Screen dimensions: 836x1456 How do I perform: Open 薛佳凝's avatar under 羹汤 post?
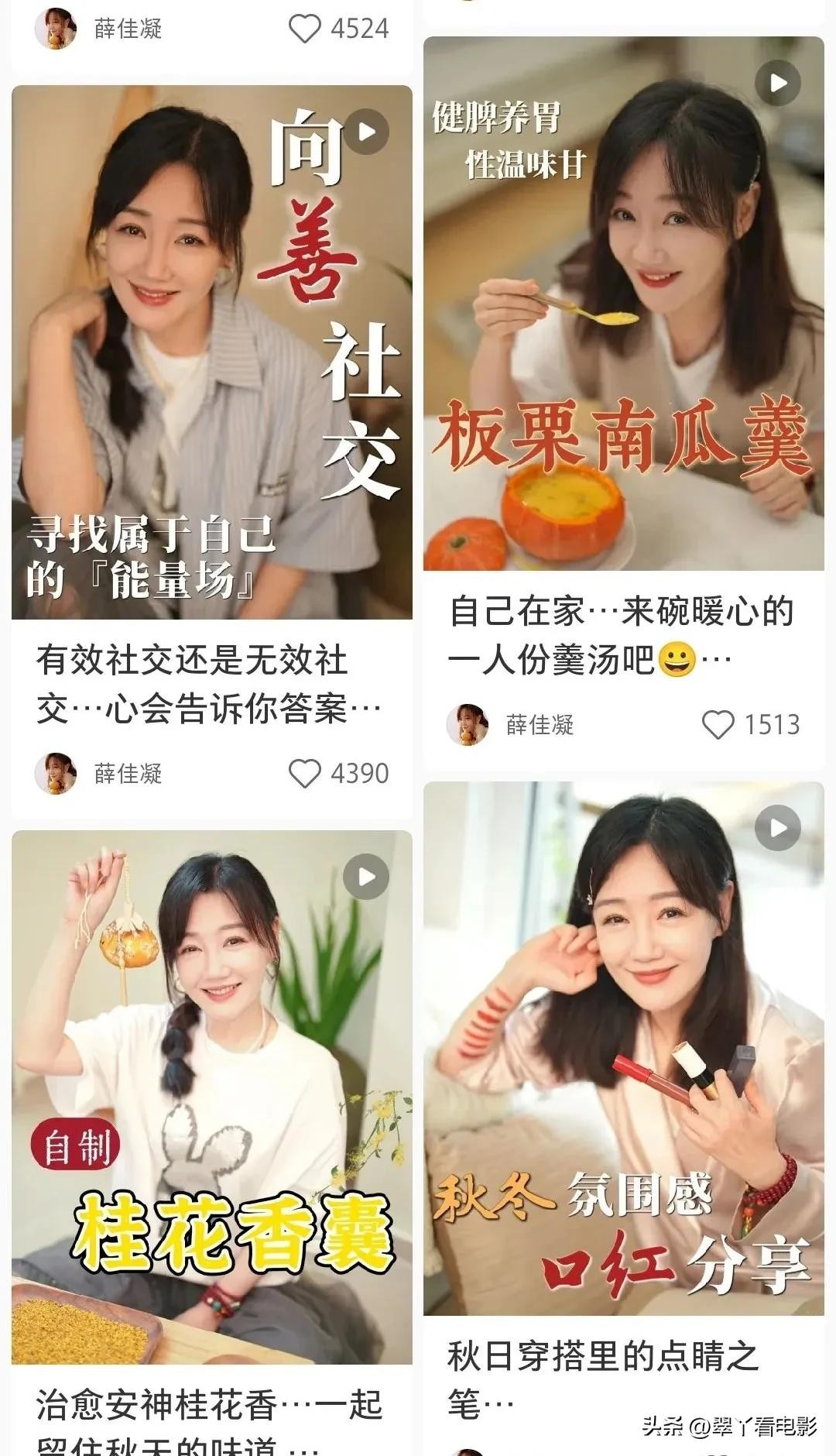468,725
